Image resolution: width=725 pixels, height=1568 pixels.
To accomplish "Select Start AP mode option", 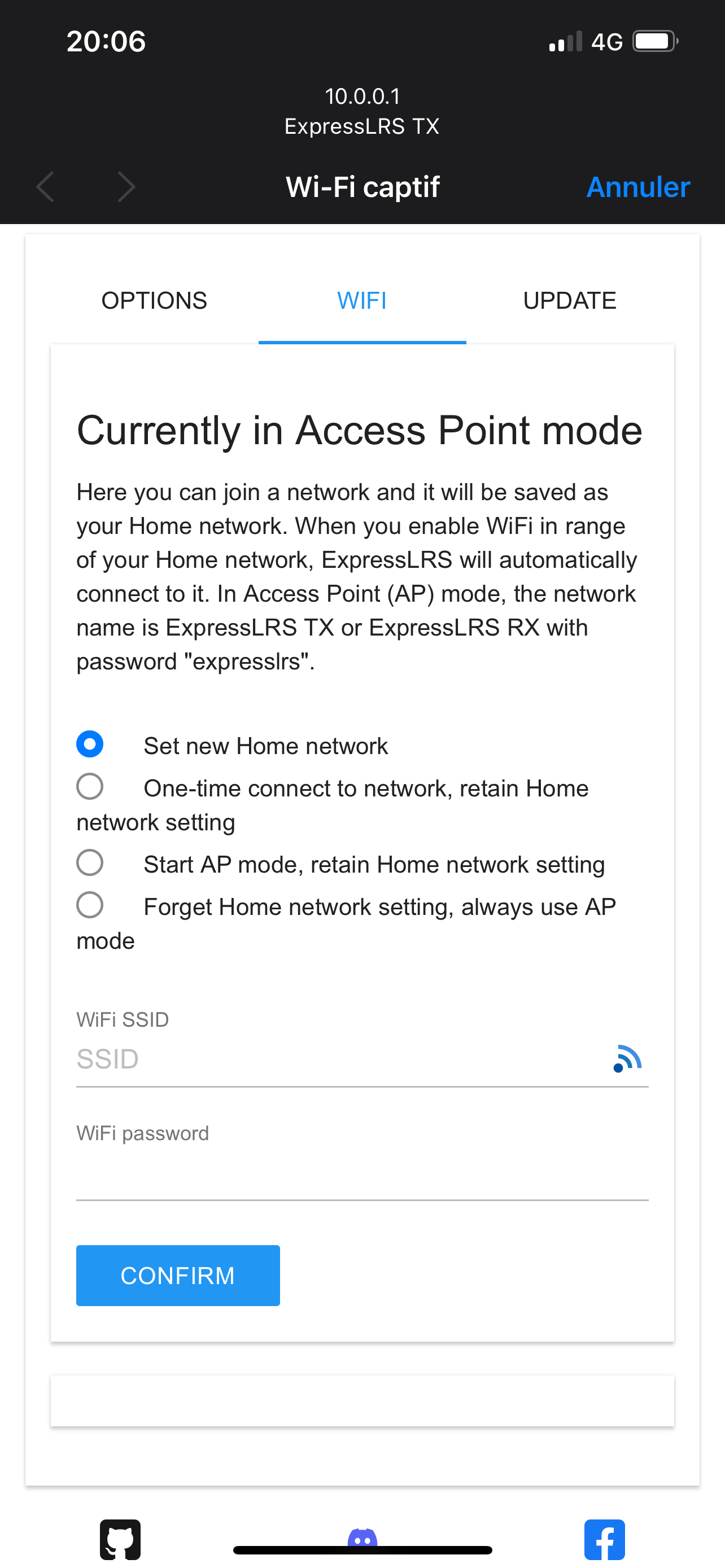I will pyautogui.click(x=89, y=862).
